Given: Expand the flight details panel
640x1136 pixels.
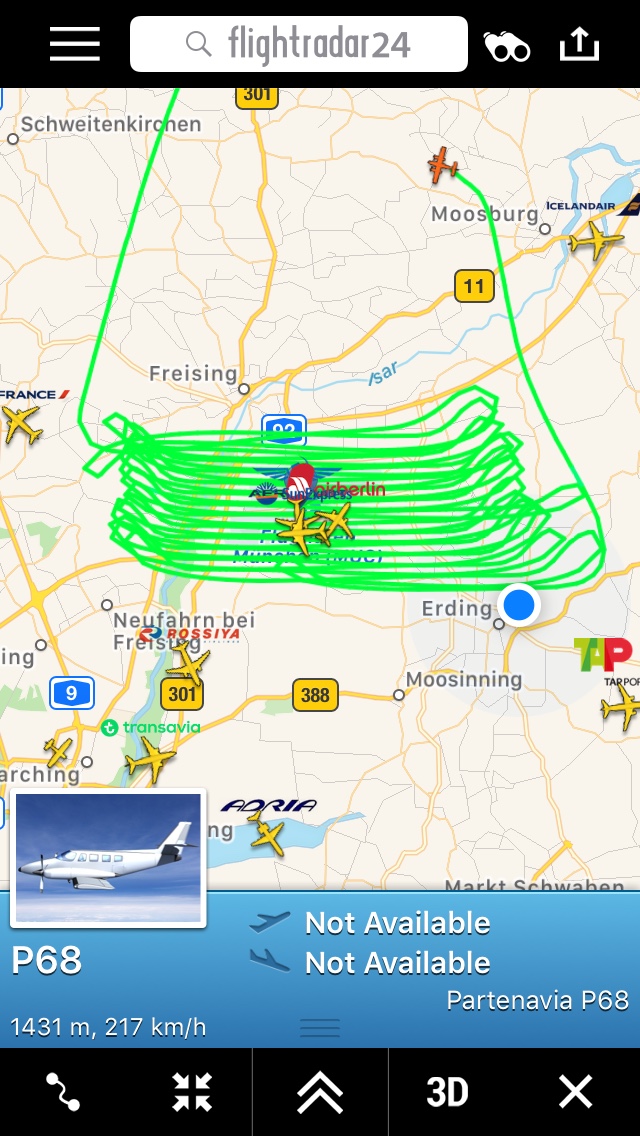Looking at the screenshot, I should pyautogui.click(x=320, y=1092).
